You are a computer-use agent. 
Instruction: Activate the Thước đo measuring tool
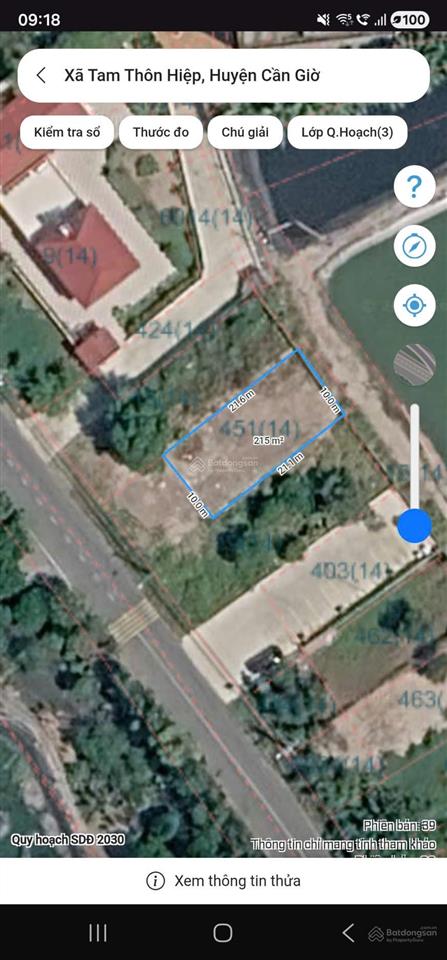(x=160, y=132)
